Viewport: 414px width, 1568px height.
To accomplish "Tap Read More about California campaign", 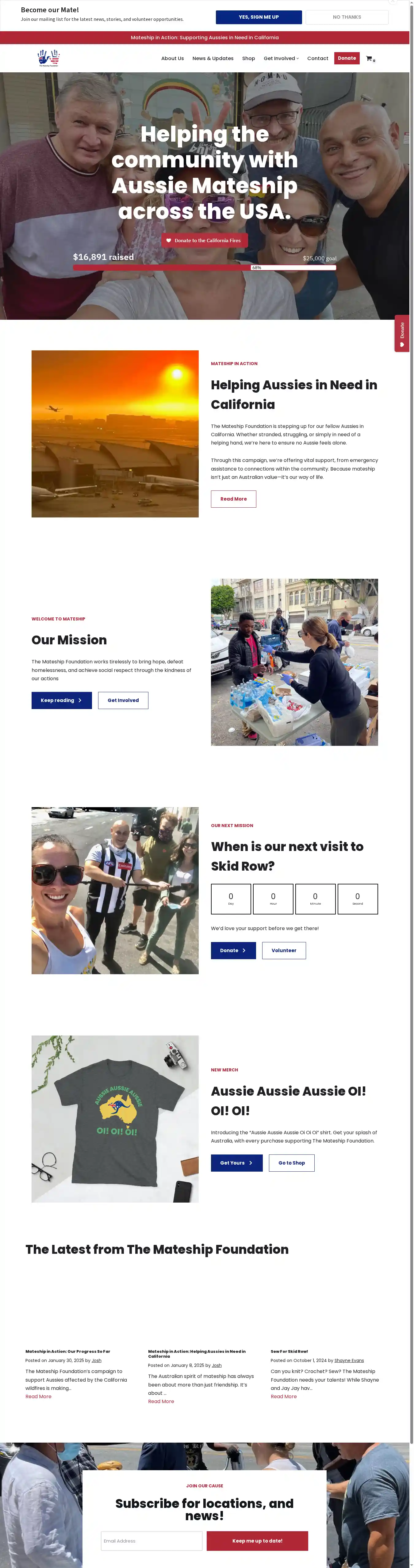I will point(233,498).
